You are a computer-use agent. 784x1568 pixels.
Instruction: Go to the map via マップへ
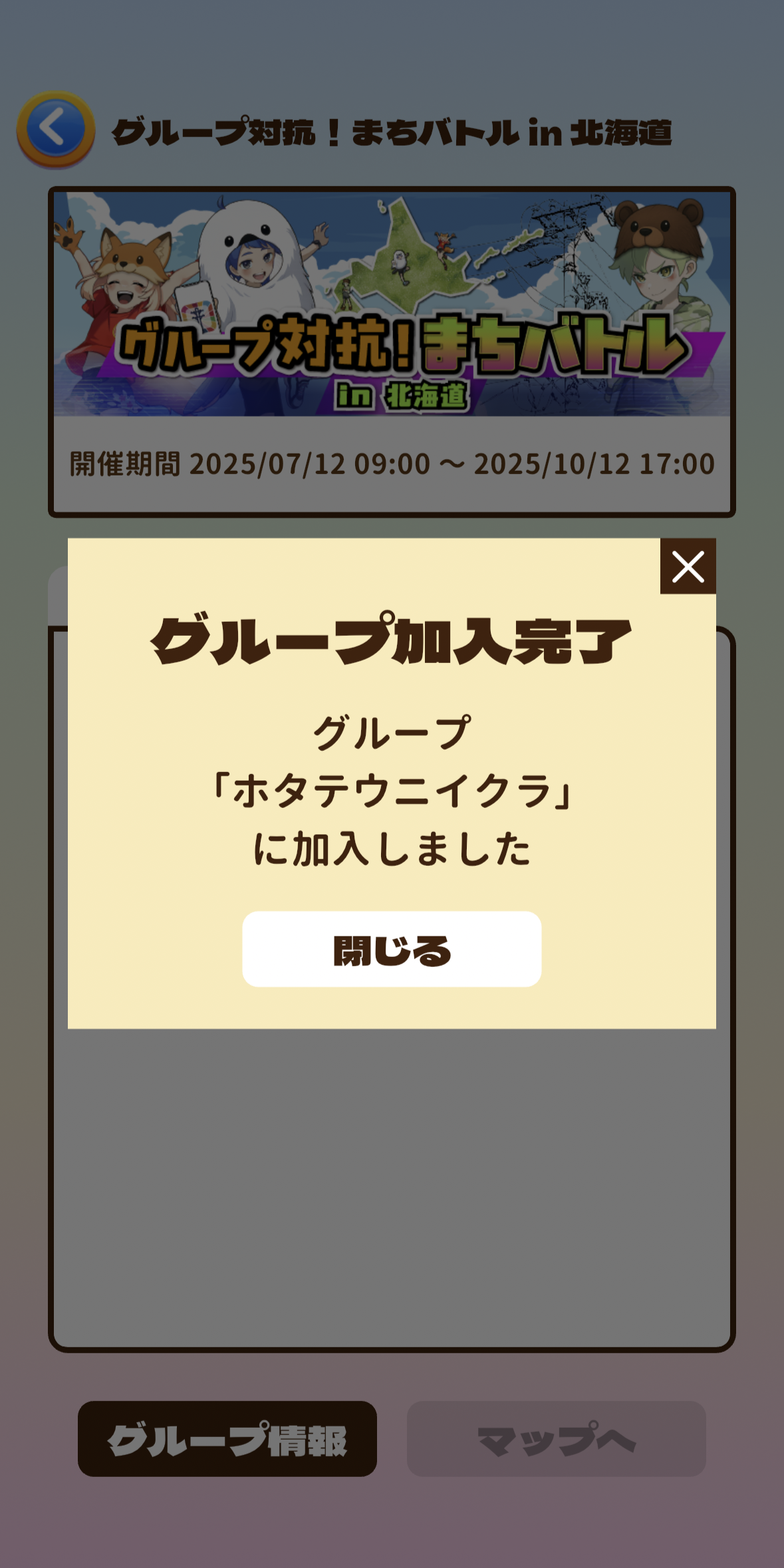556,1440
